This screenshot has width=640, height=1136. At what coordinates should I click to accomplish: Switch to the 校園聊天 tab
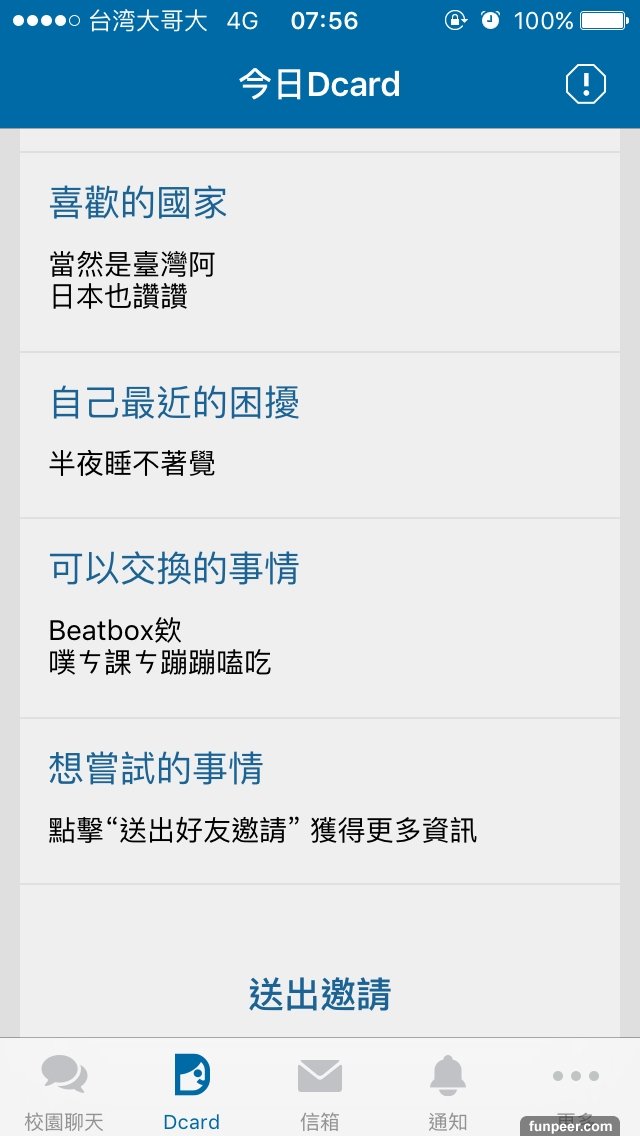coord(64,1088)
